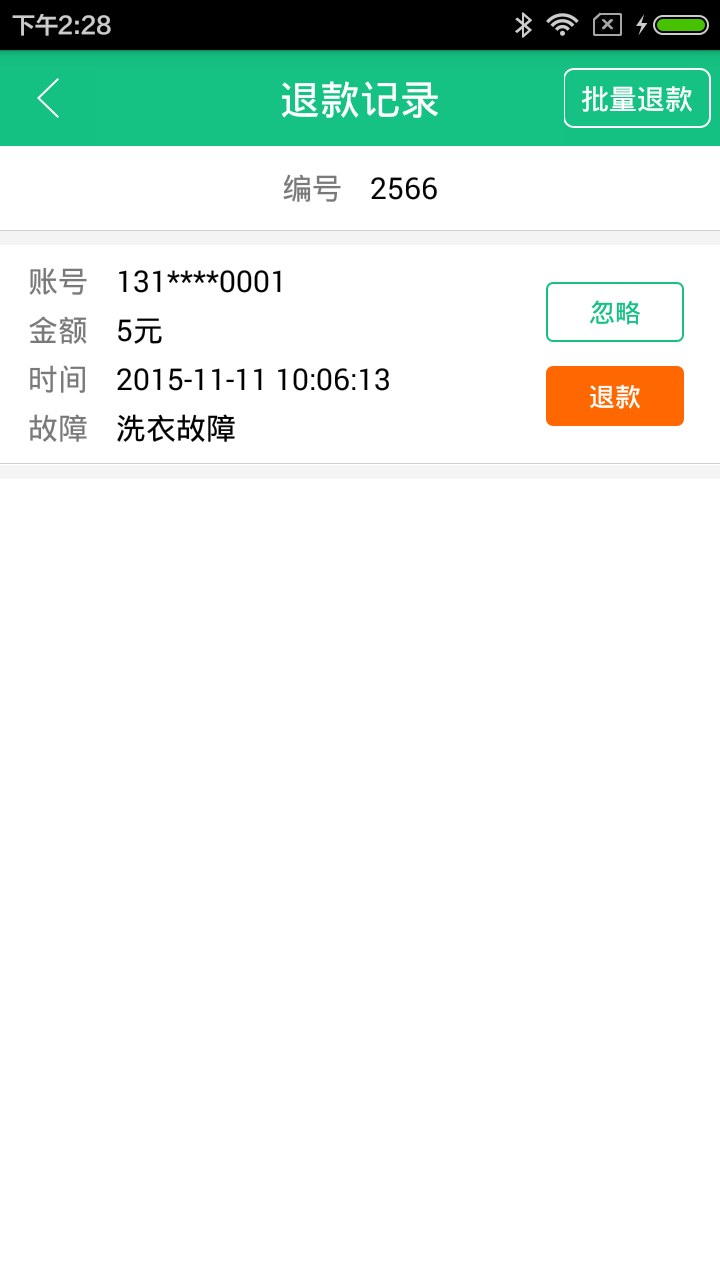Click the green header bar title 退款记录
Image resolution: width=720 pixels, height=1280 pixels.
[x=360, y=97]
